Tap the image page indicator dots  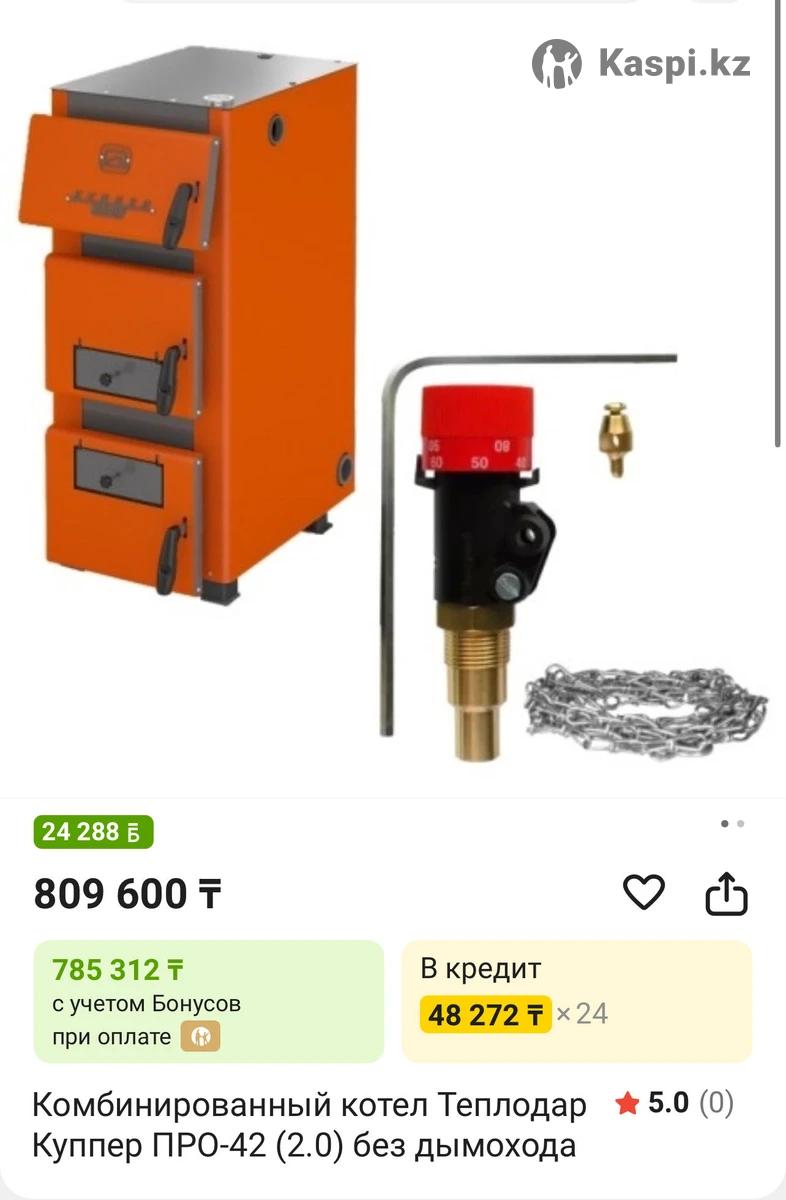(x=732, y=824)
